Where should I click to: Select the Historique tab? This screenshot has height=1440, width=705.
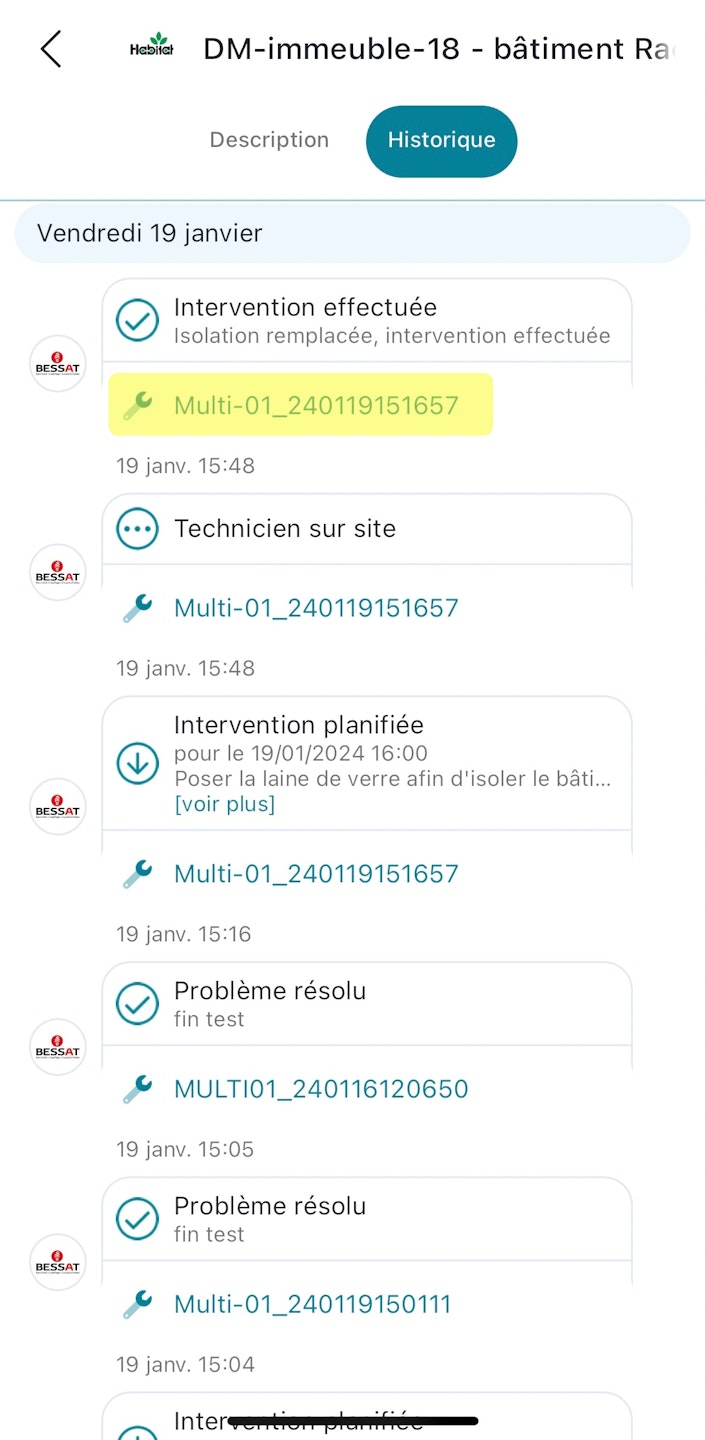point(441,140)
